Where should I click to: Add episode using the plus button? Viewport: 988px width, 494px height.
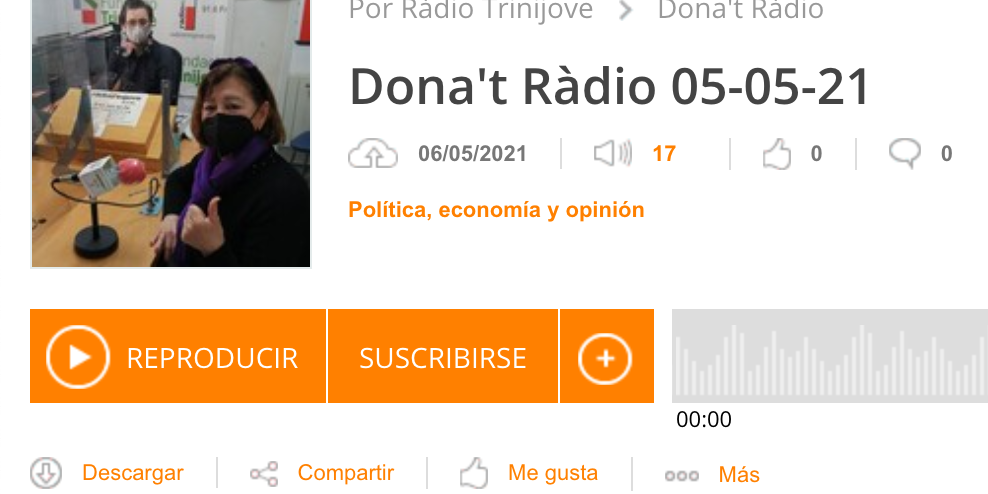606,357
